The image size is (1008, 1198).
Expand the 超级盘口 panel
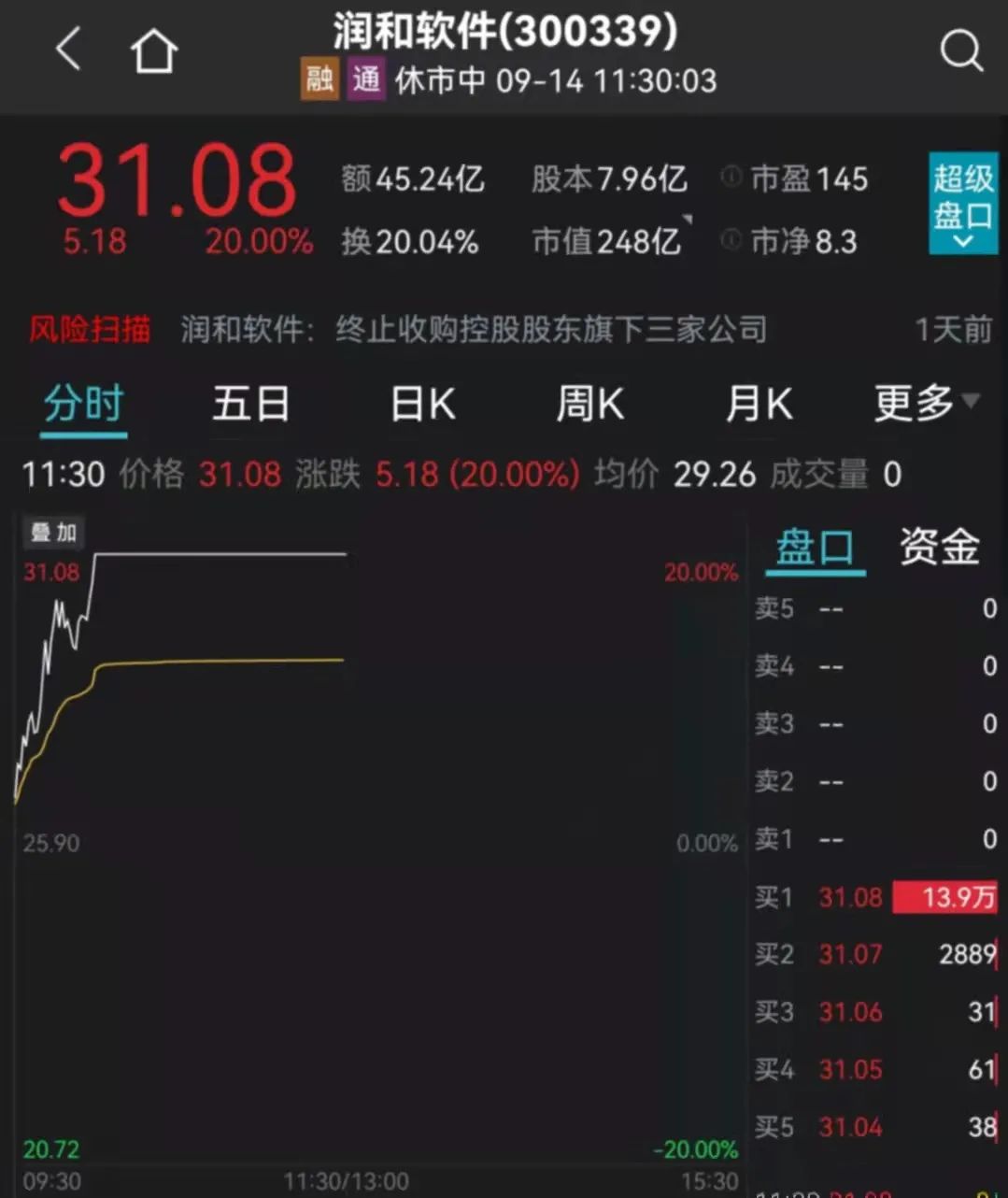pos(962,203)
